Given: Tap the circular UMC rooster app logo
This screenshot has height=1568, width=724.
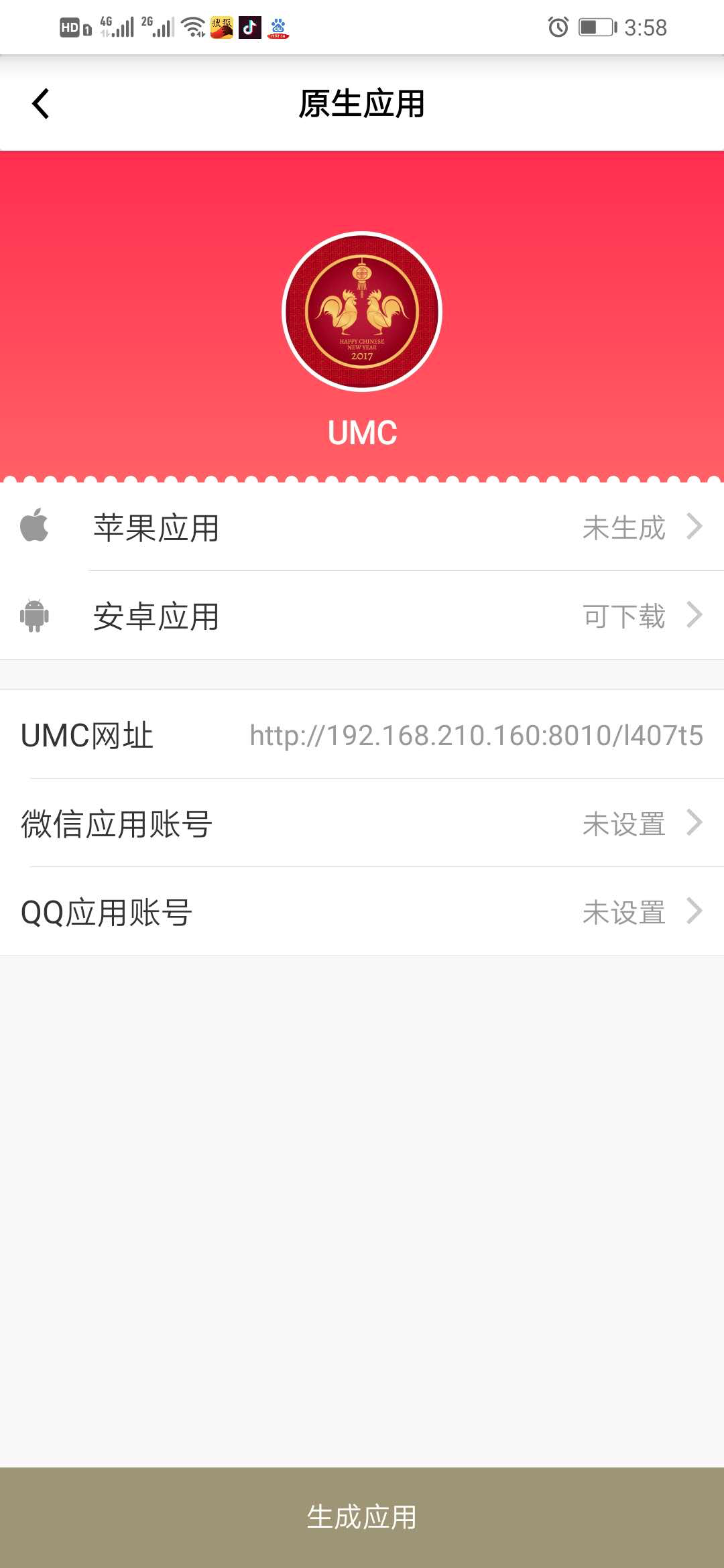Looking at the screenshot, I should pos(361,312).
